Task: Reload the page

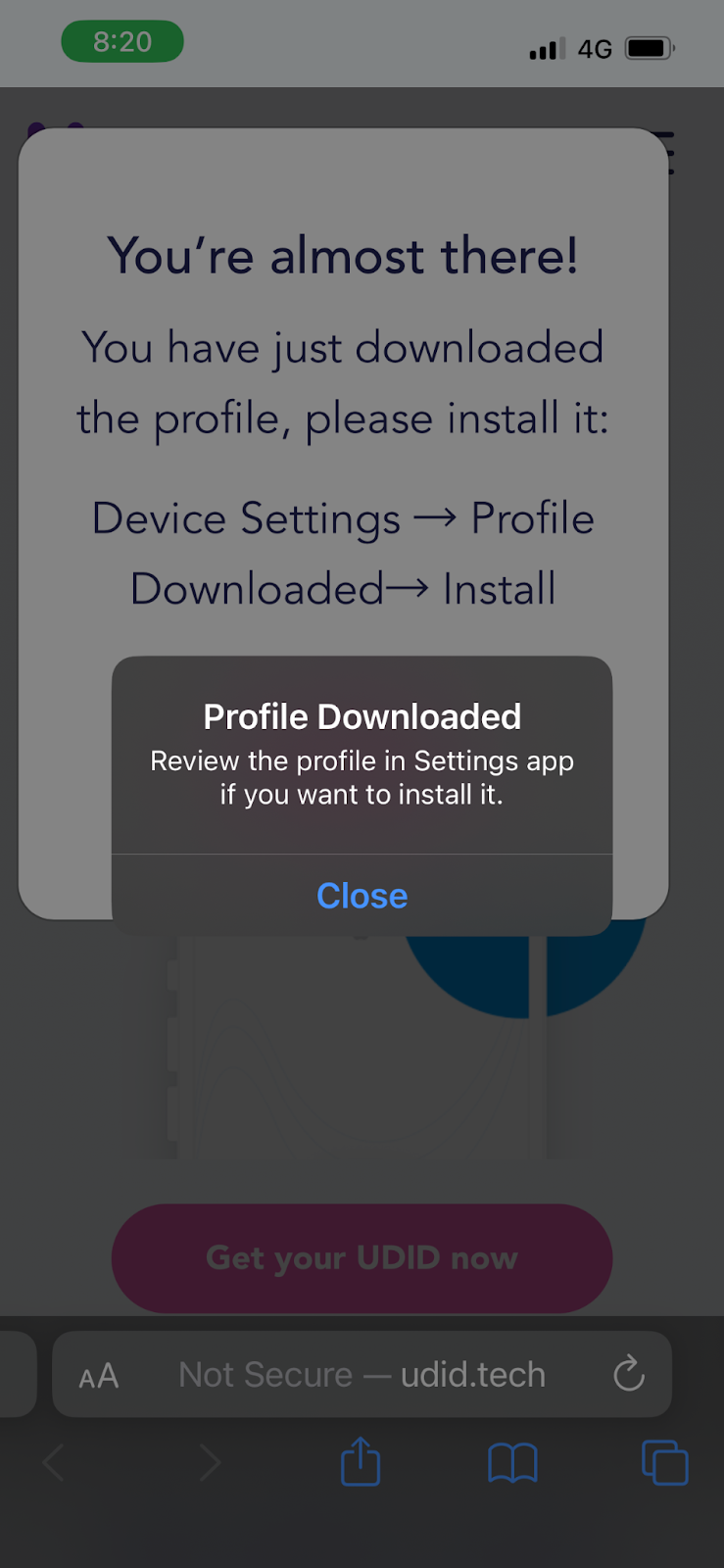Action: pos(628,1374)
